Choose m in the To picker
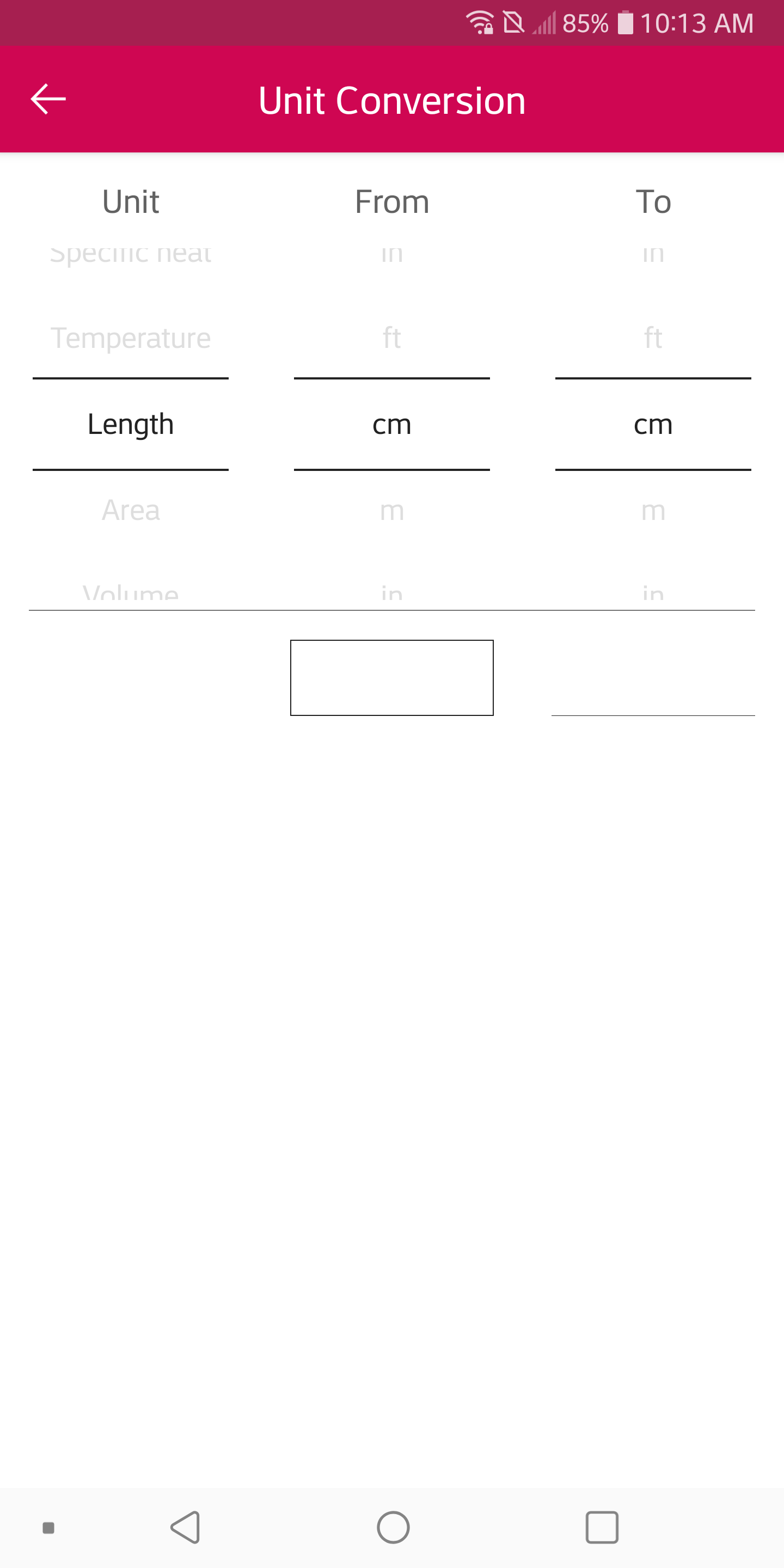The width and height of the screenshot is (784, 1568). pyautogui.click(x=653, y=510)
